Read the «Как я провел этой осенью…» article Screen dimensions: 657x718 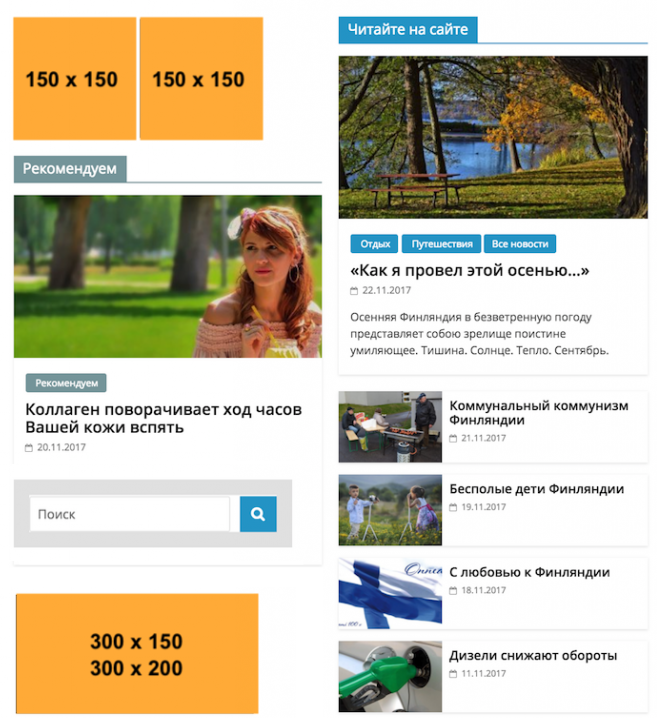(469, 270)
